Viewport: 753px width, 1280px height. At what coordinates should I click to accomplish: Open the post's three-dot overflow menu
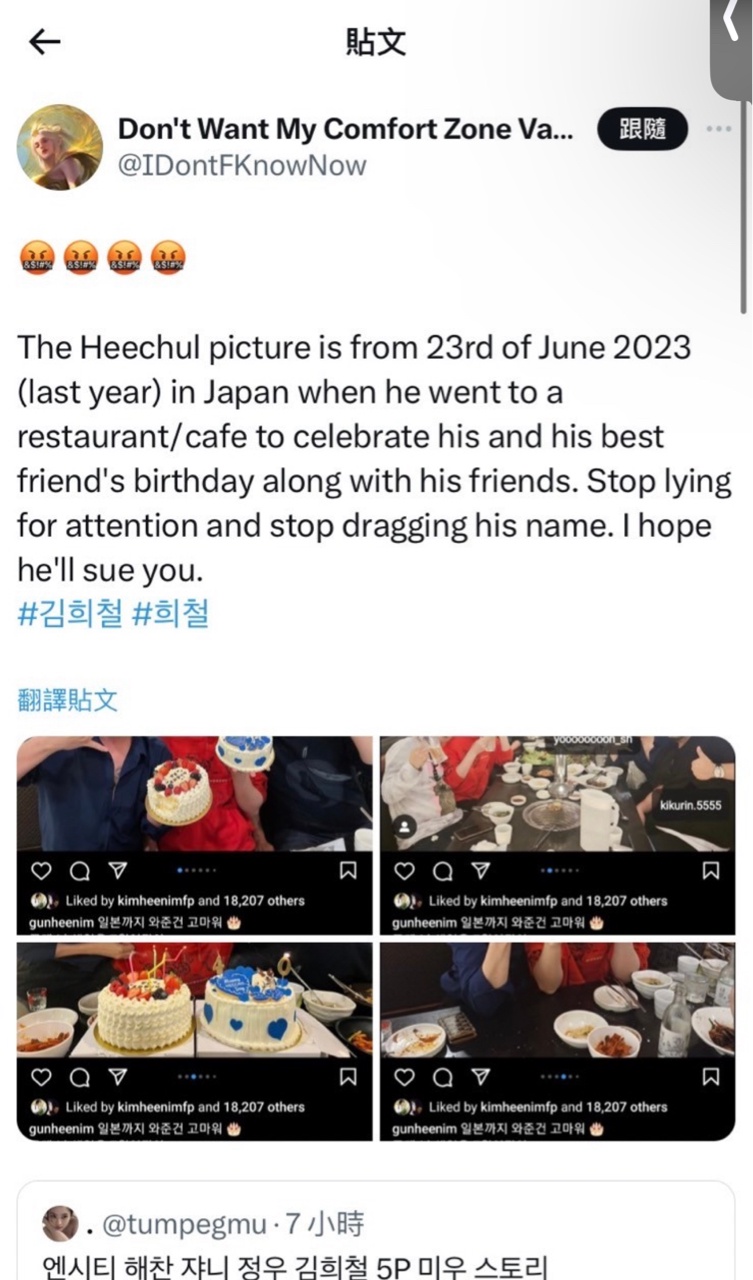point(718,130)
